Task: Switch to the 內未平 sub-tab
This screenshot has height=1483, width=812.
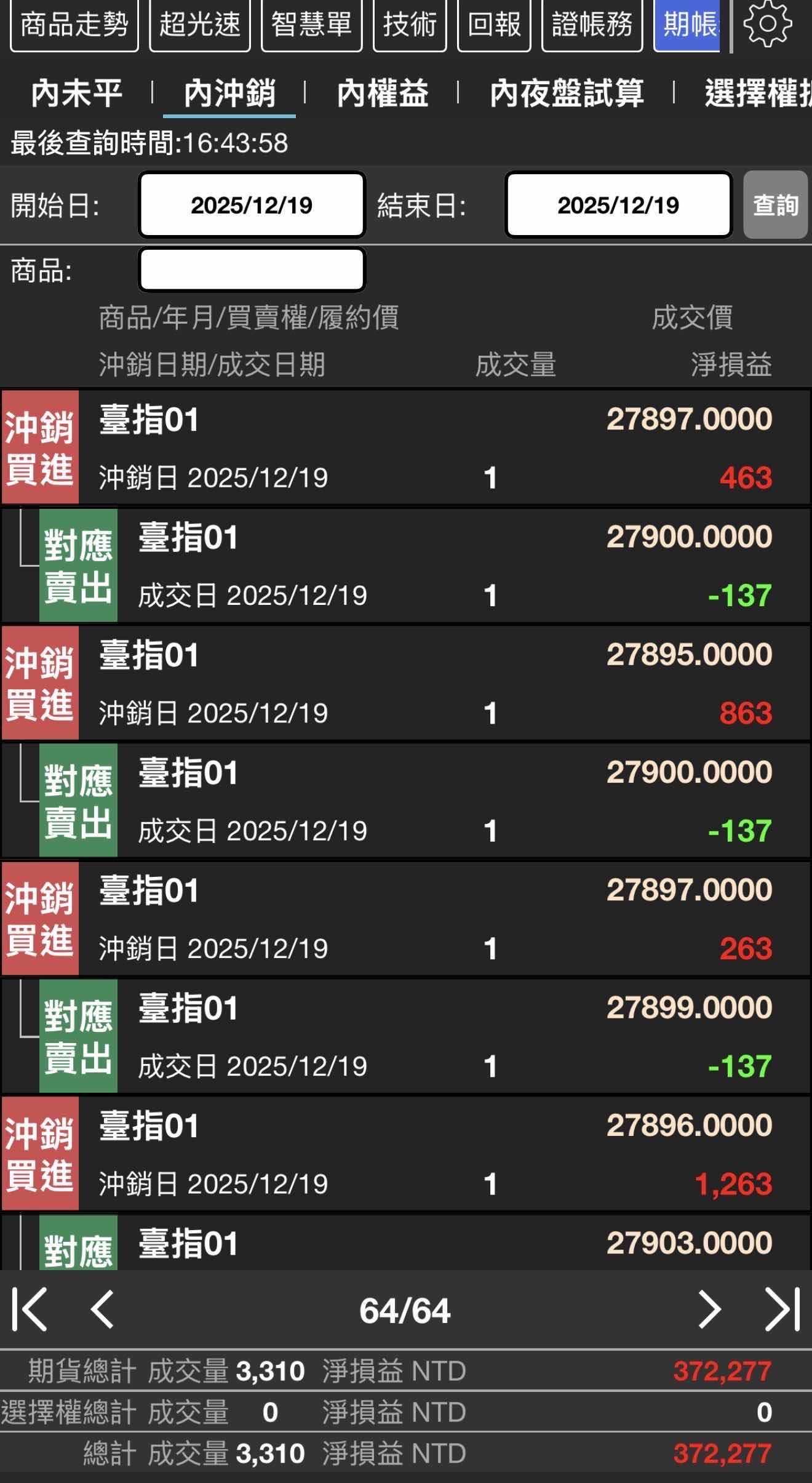Action: (x=77, y=94)
